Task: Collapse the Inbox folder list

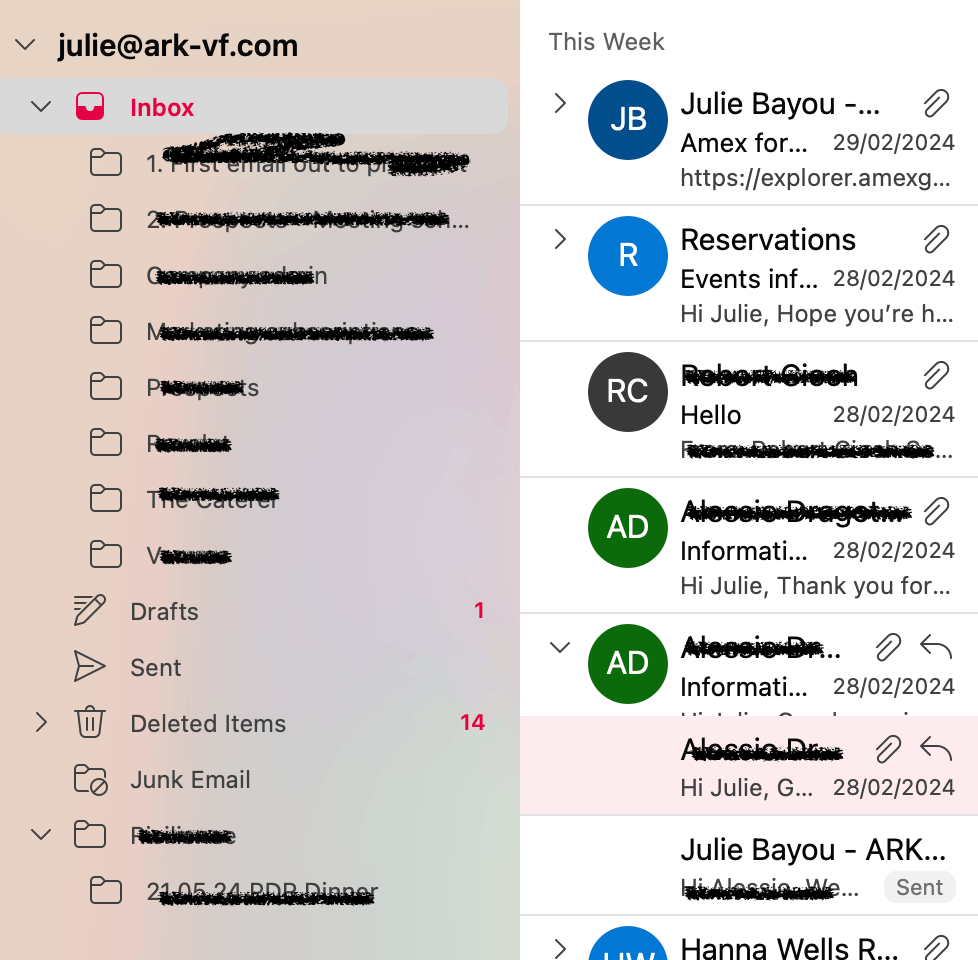Action: [x=41, y=106]
